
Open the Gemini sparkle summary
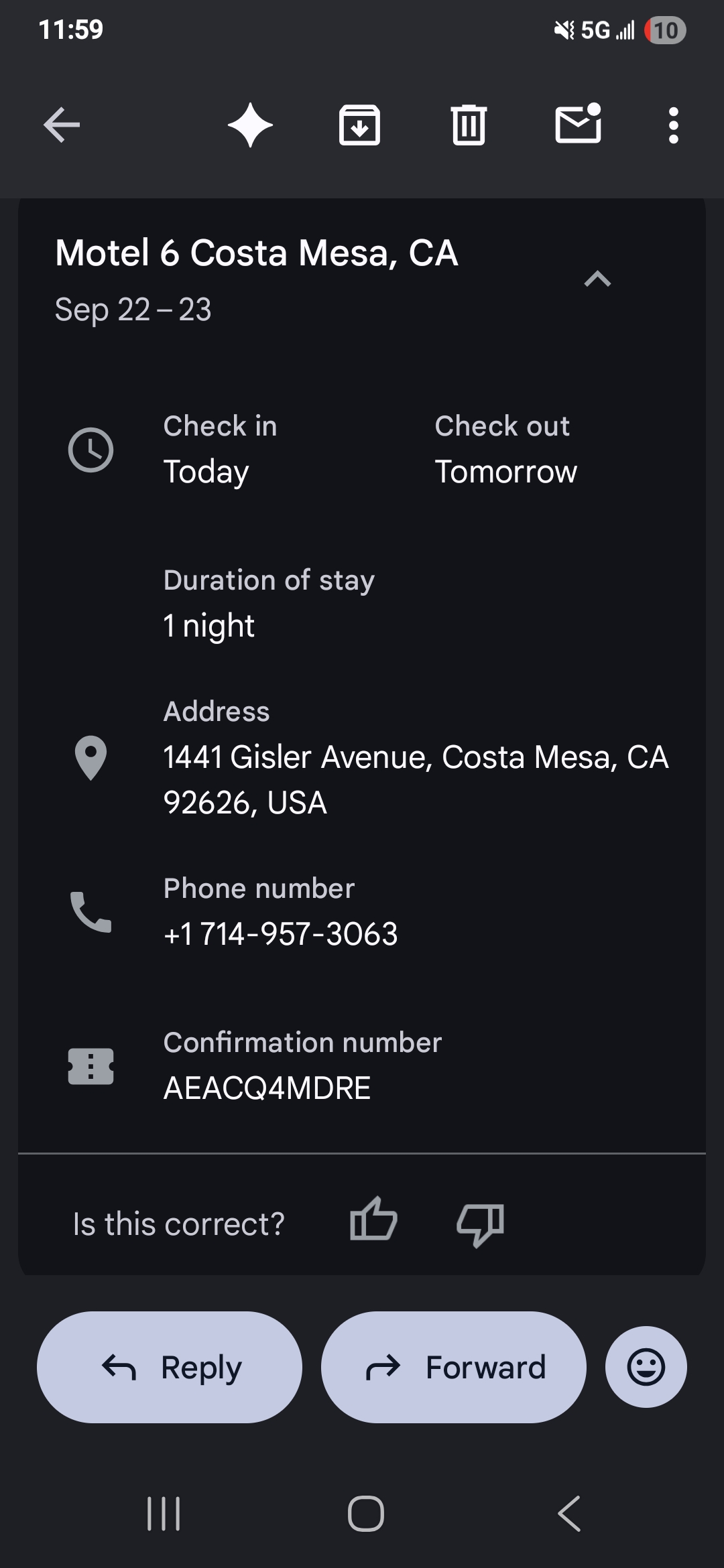[250, 125]
